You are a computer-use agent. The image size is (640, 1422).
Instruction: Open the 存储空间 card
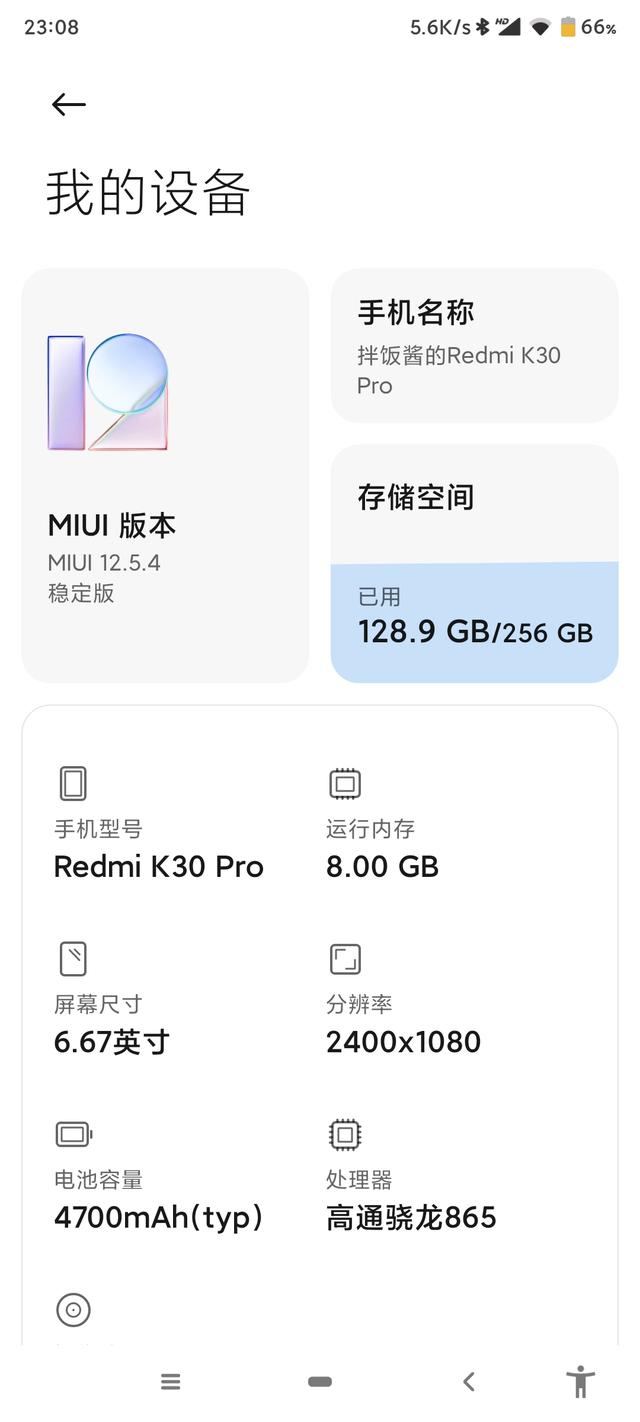click(x=474, y=563)
